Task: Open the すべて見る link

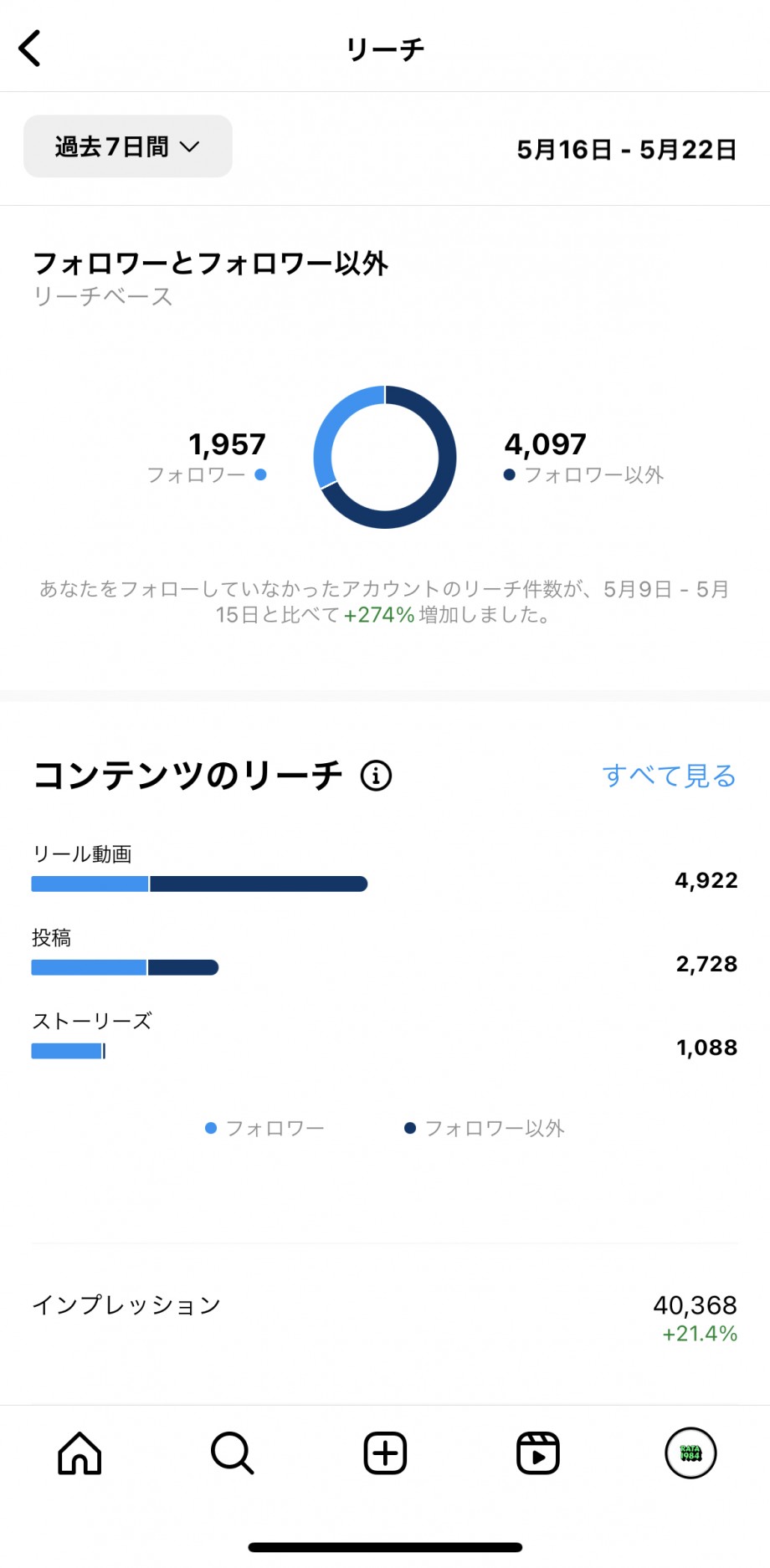Action: tap(669, 776)
